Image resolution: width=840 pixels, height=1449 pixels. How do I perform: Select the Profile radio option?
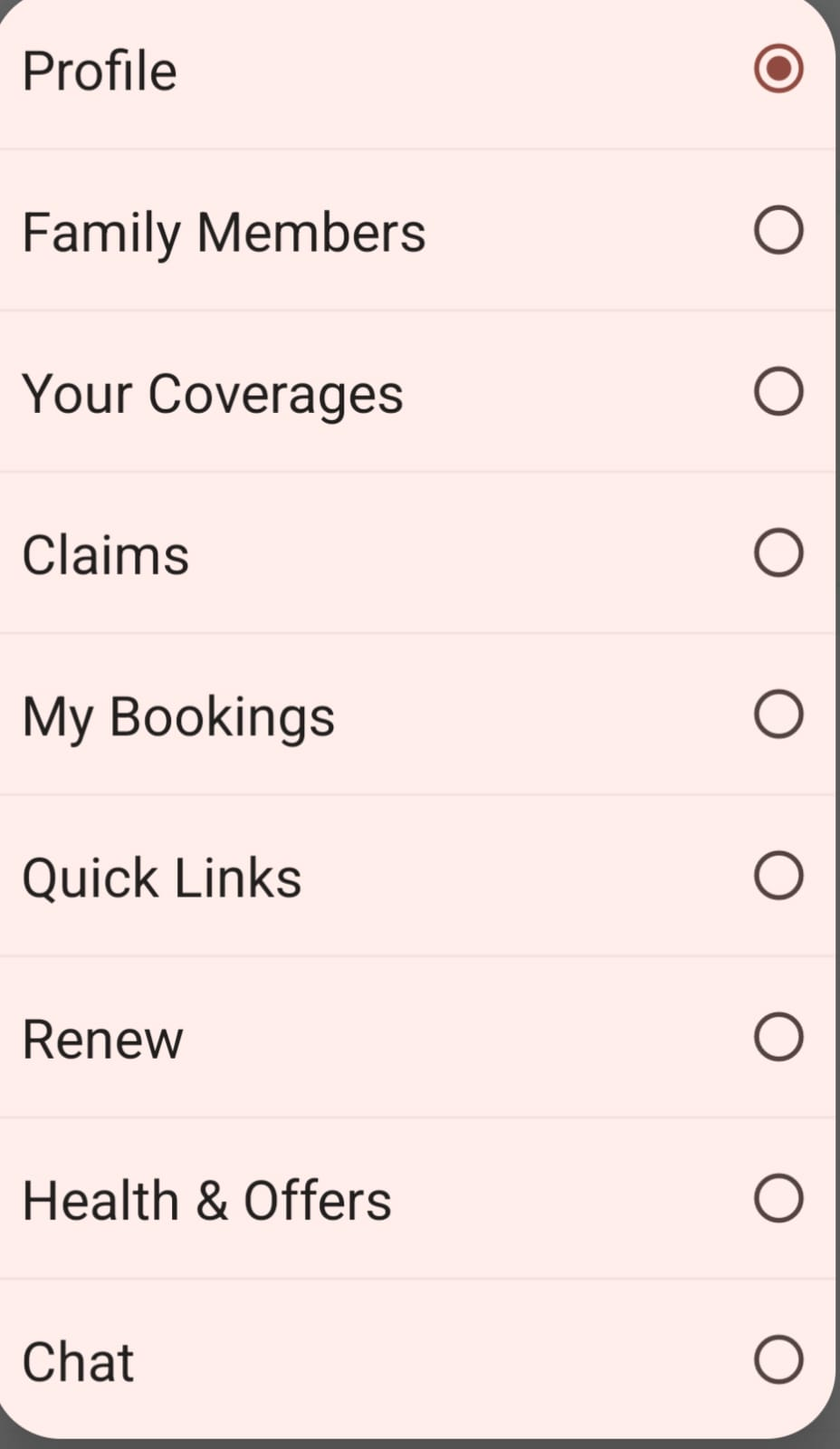coord(778,69)
